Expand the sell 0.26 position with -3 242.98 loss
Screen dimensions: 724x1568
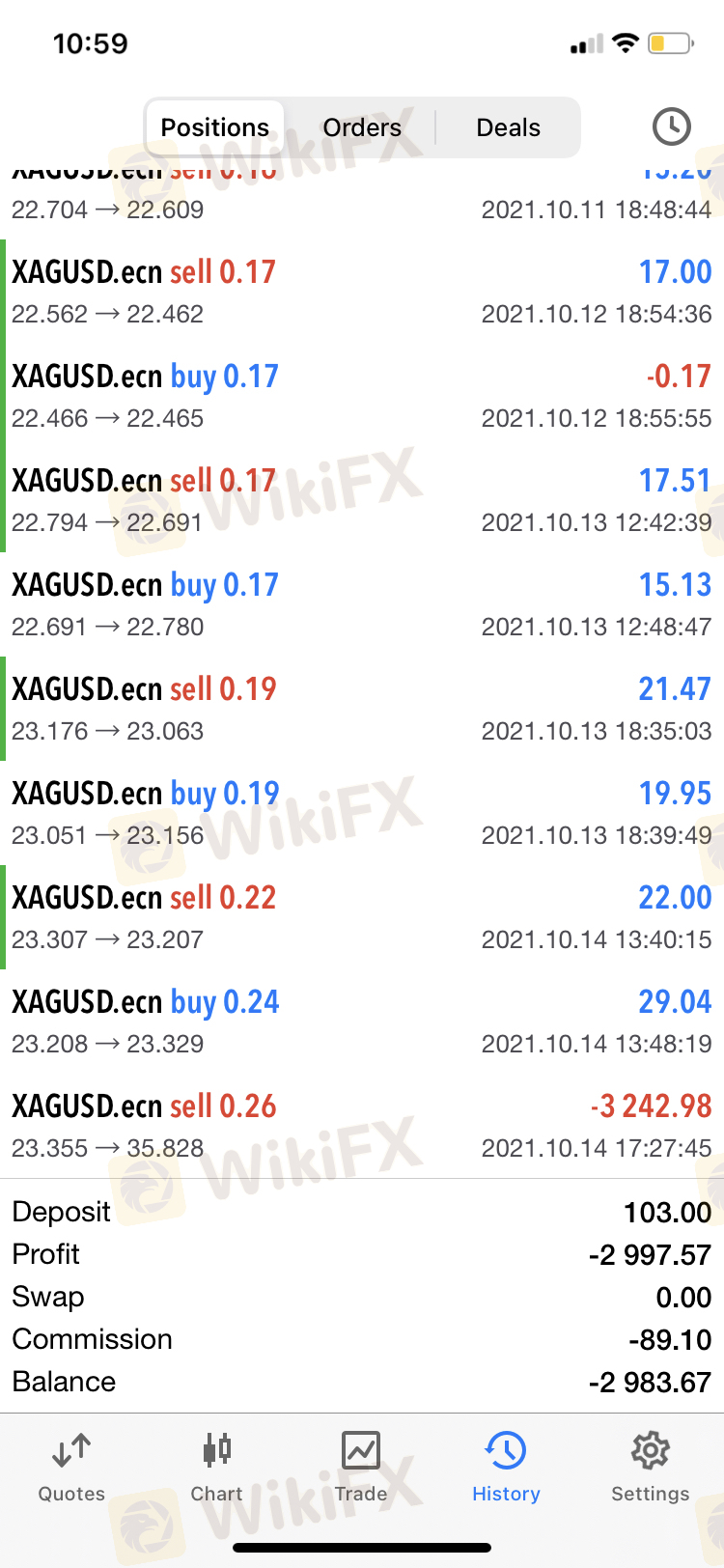362,1125
